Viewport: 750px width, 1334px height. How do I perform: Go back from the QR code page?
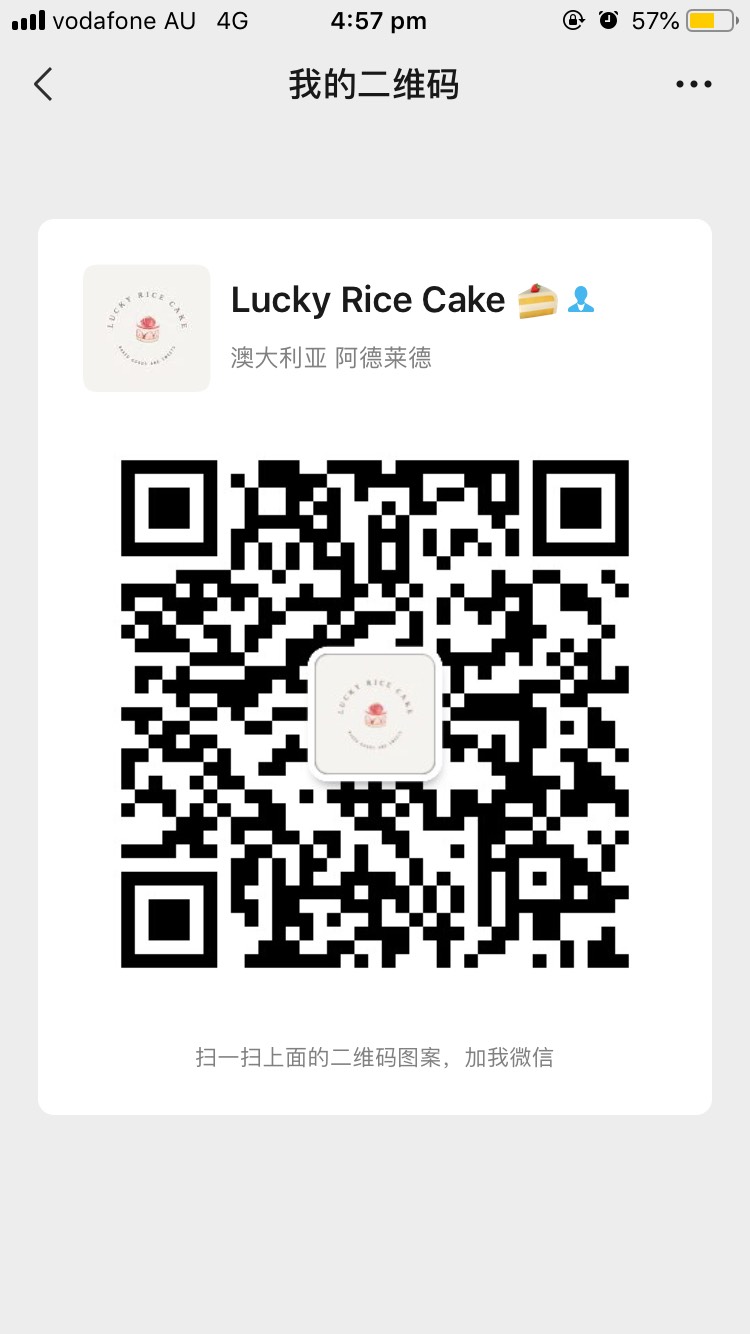click(43, 85)
